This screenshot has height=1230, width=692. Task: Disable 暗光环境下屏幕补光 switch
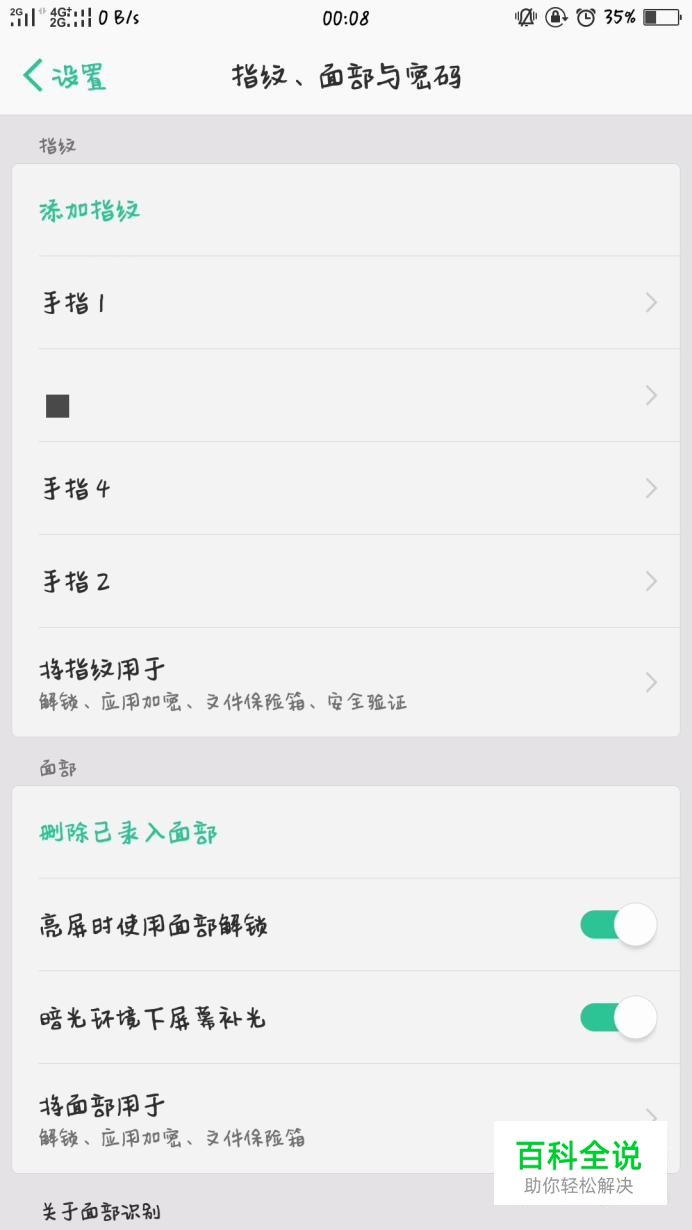(x=617, y=1018)
